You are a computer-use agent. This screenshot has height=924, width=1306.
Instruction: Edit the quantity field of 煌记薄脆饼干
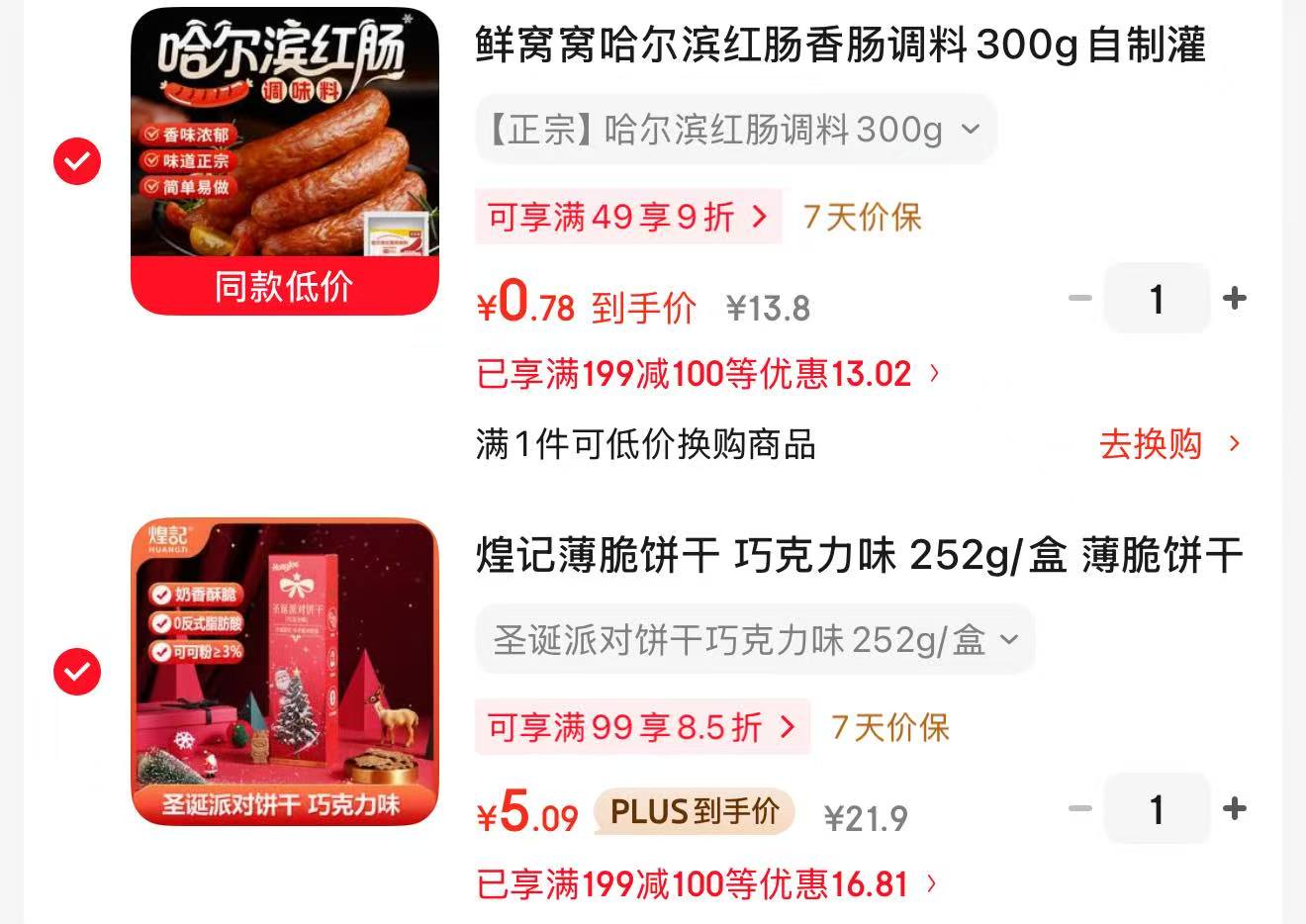point(1156,808)
